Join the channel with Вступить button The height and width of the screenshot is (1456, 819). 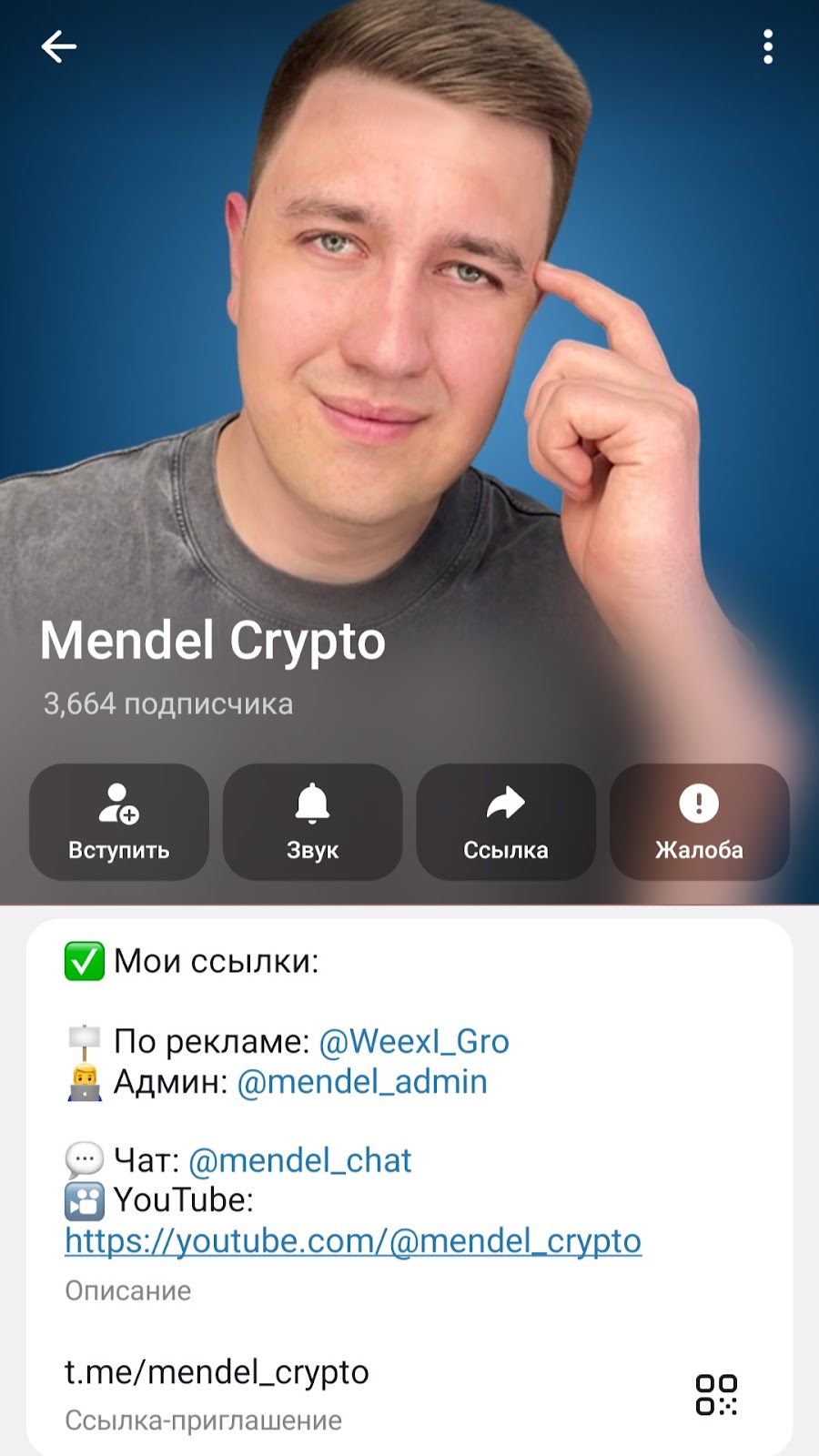point(119,822)
